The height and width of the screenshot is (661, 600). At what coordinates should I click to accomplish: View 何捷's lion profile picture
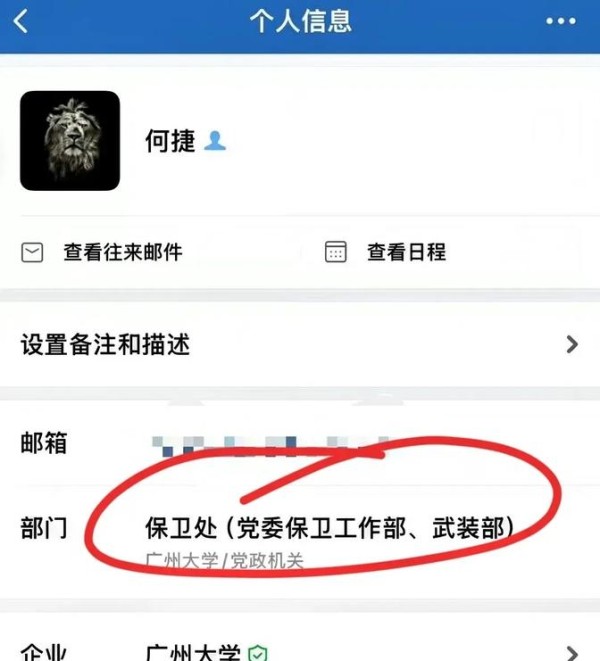(x=70, y=141)
